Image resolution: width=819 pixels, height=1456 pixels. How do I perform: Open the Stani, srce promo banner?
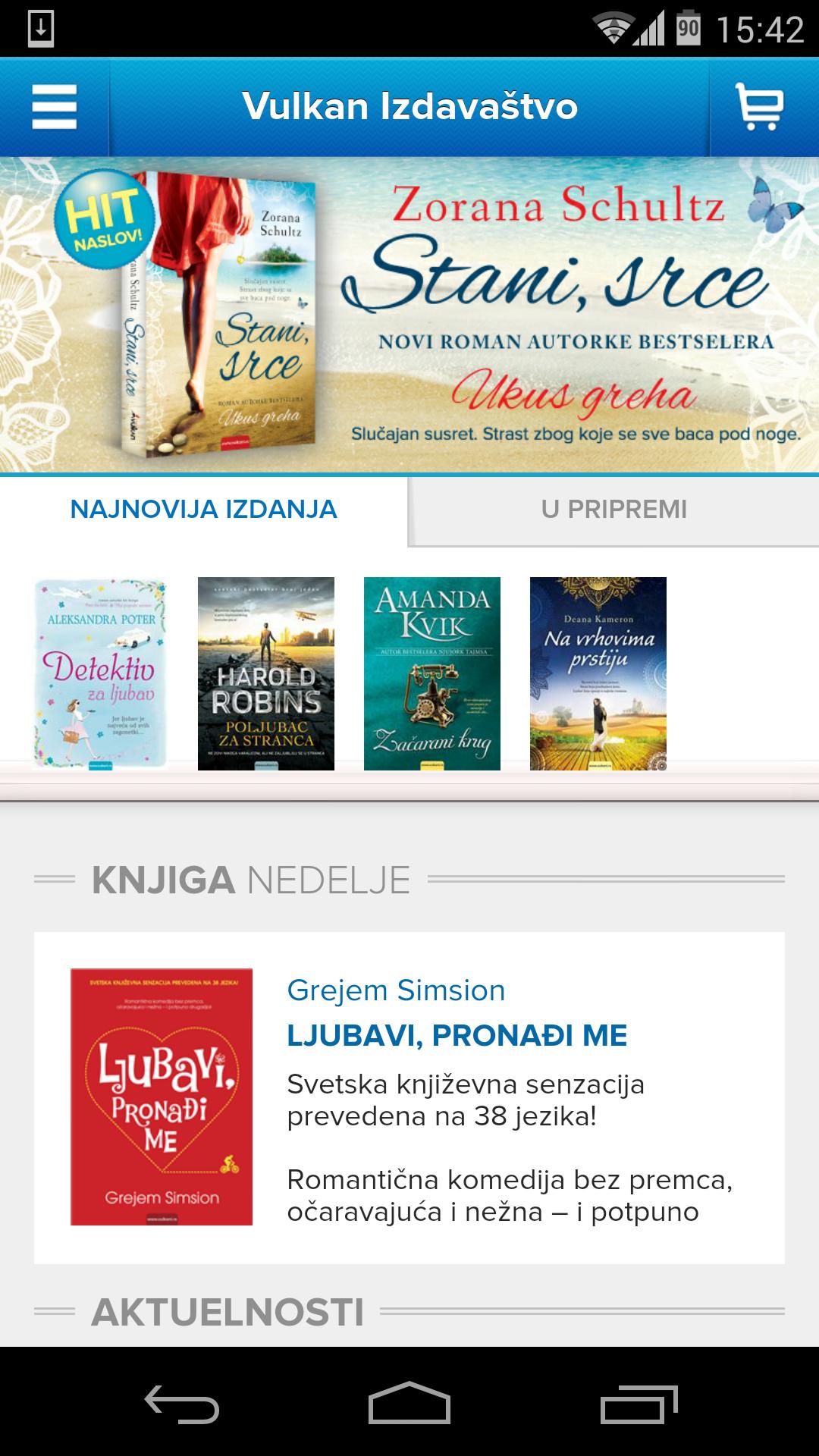[409, 315]
